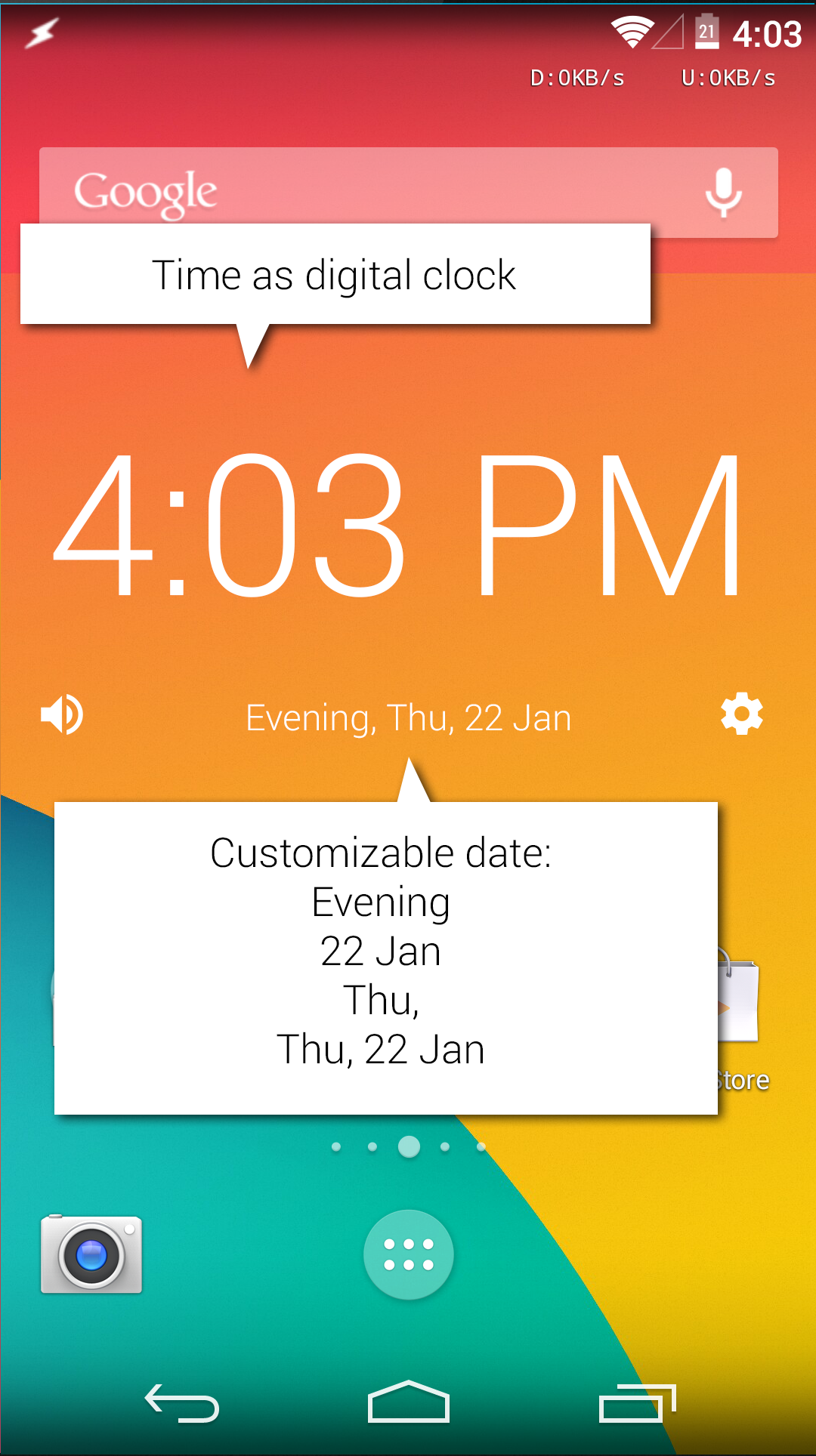Tap the speaker icon on the clock widget
Viewport: 816px width, 1456px height.
(62, 714)
